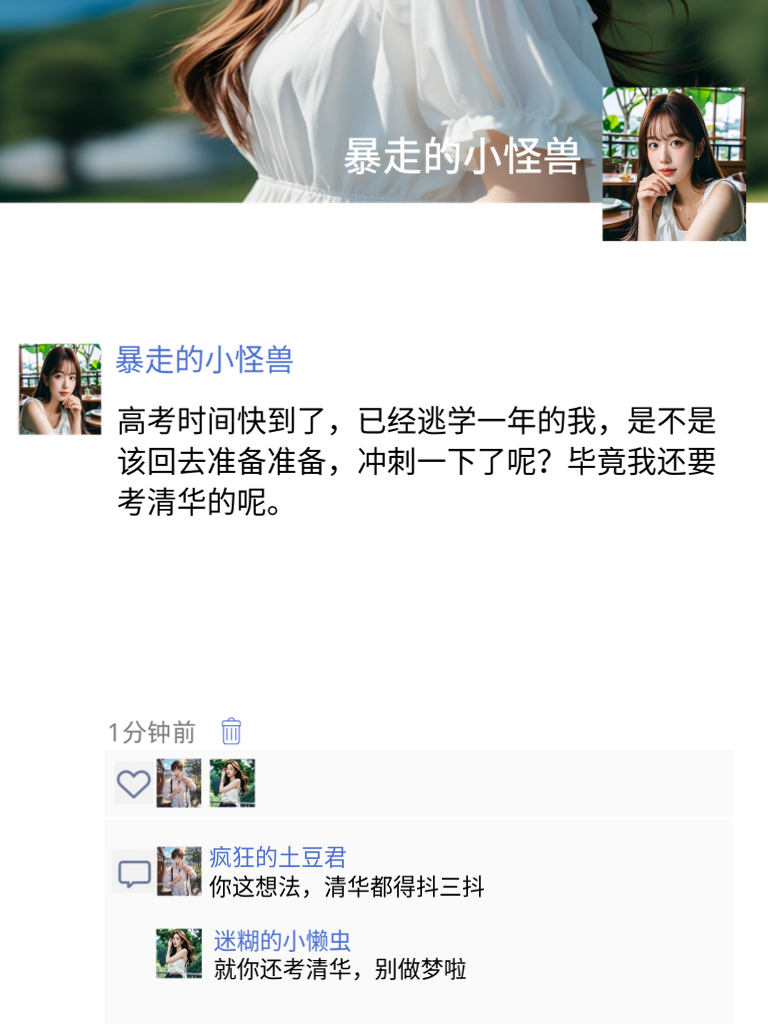Tap the delete trash icon under the post

(x=229, y=733)
